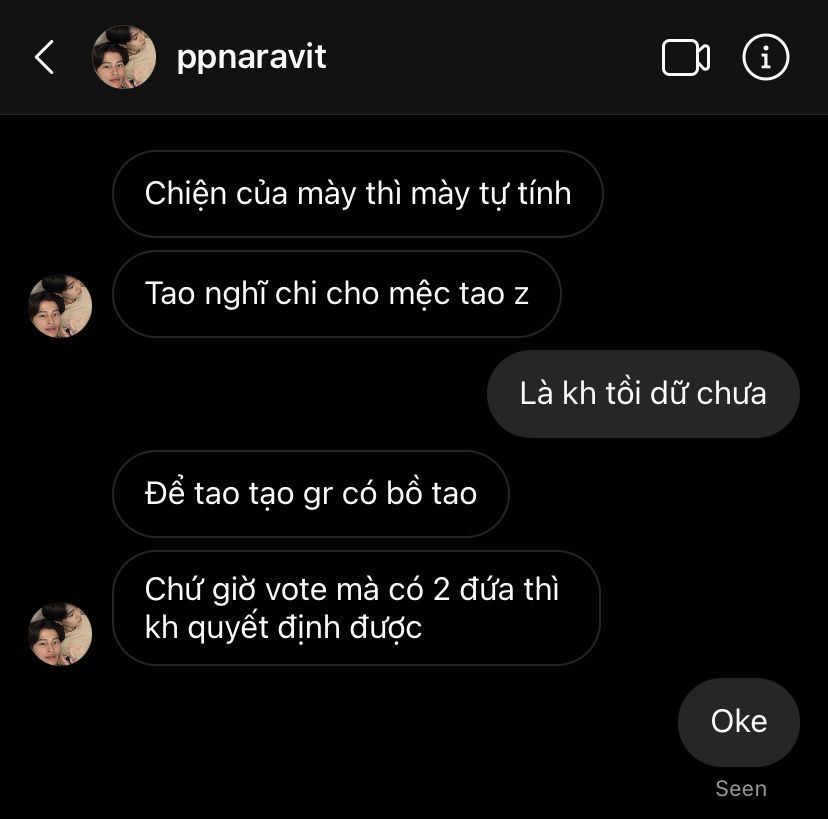Tap sender avatar beside 'Chứ giờ vote' message
828x819 pixels.
click(60, 634)
